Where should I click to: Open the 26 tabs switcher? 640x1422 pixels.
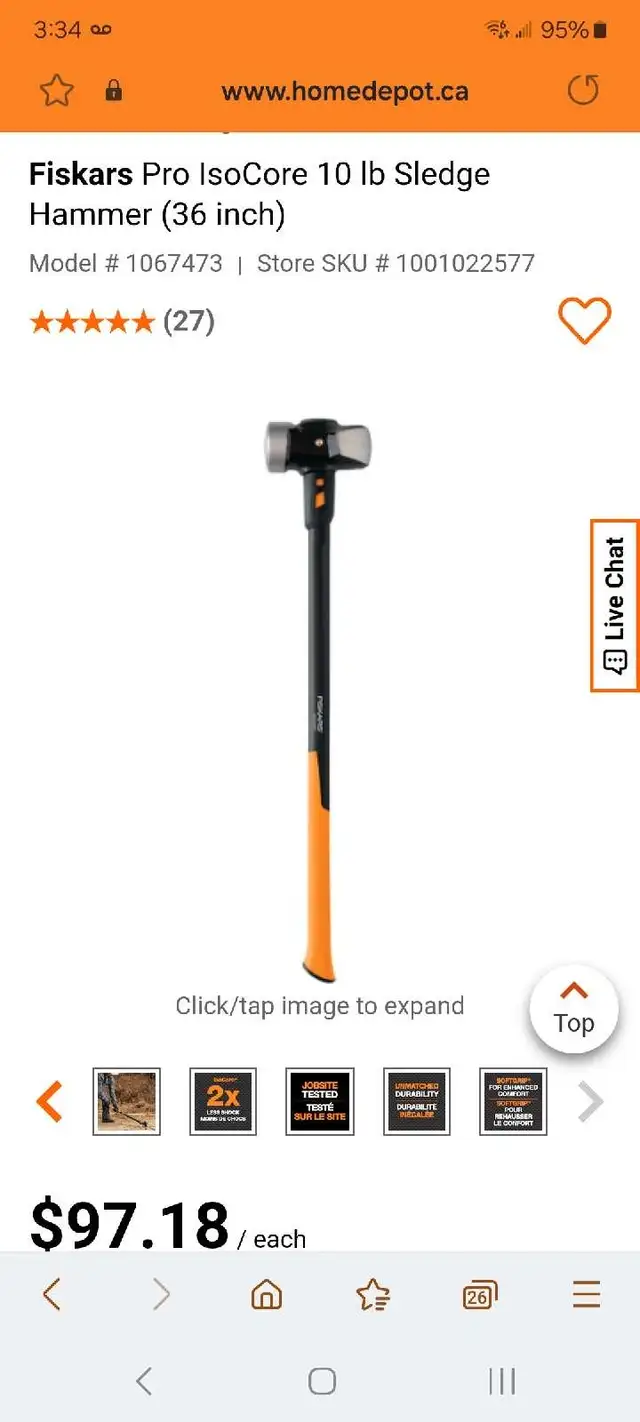[x=480, y=1295]
